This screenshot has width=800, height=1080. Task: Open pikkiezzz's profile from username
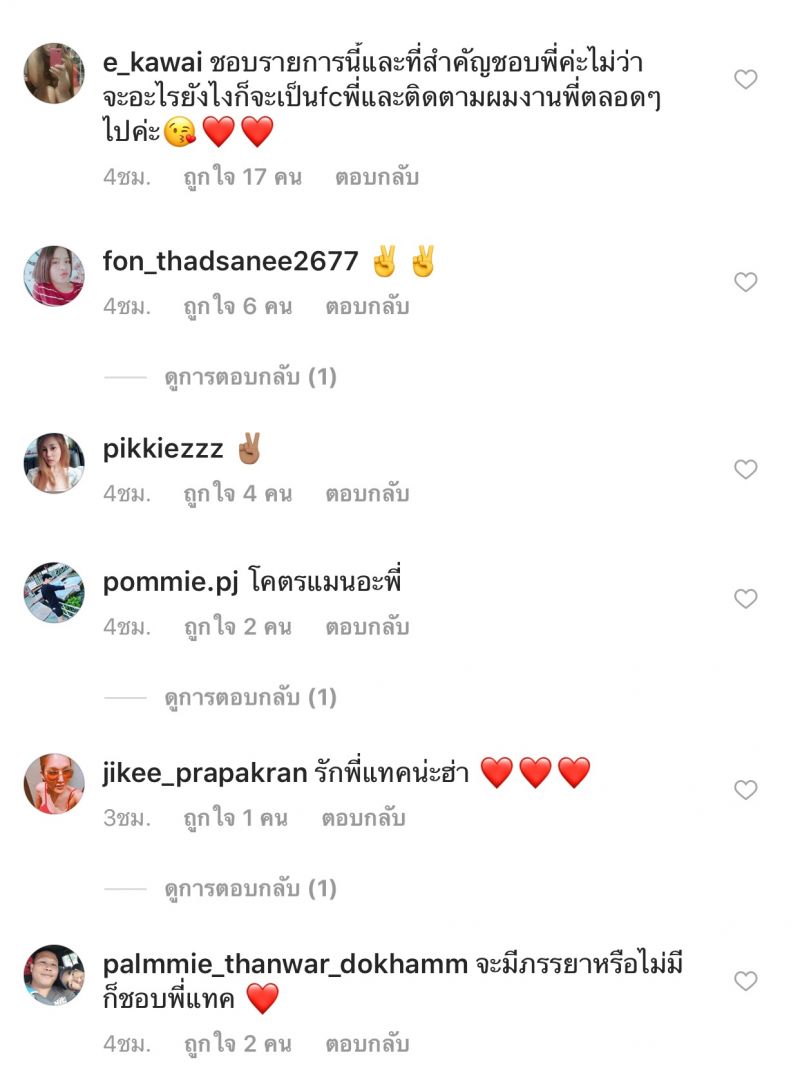click(x=163, y=451)
